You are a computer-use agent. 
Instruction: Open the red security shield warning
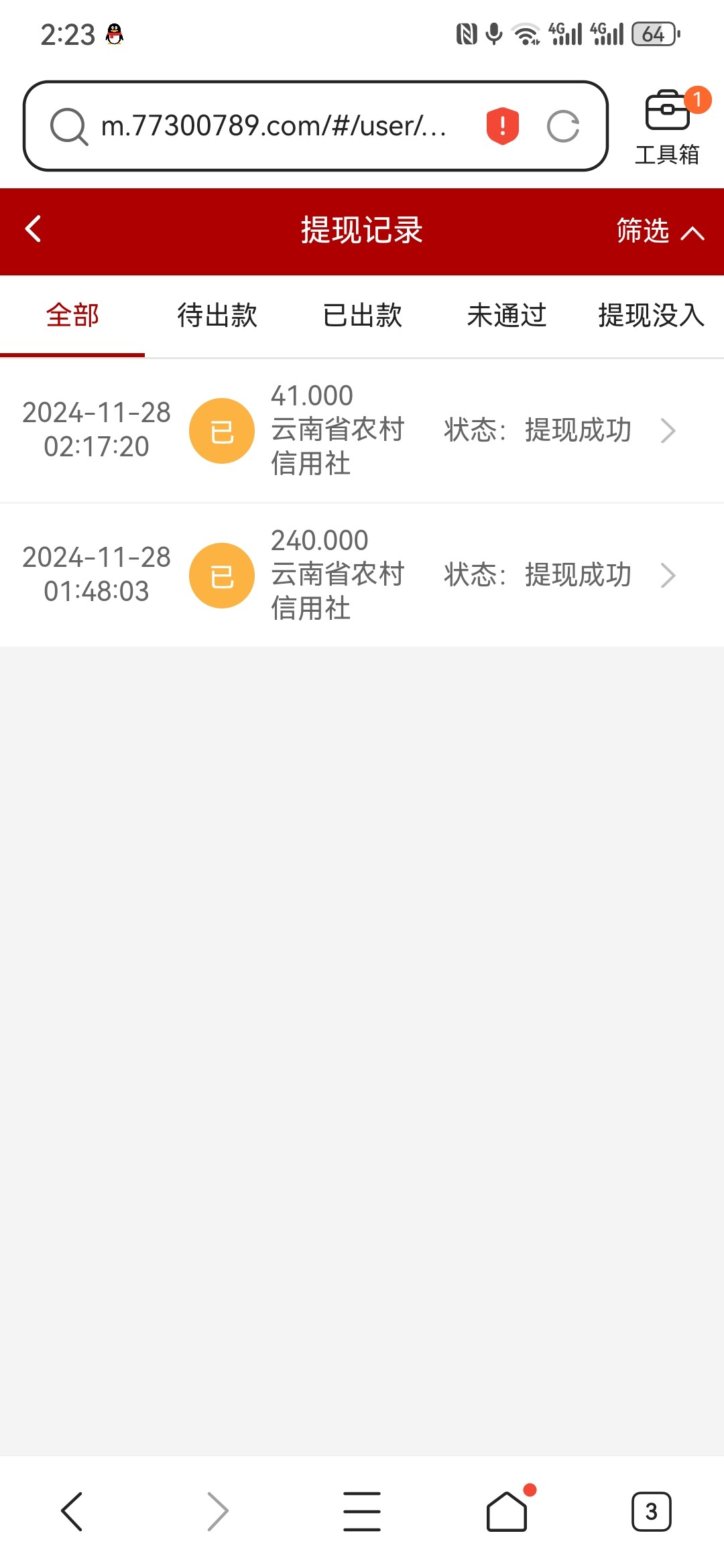[503, 126]
